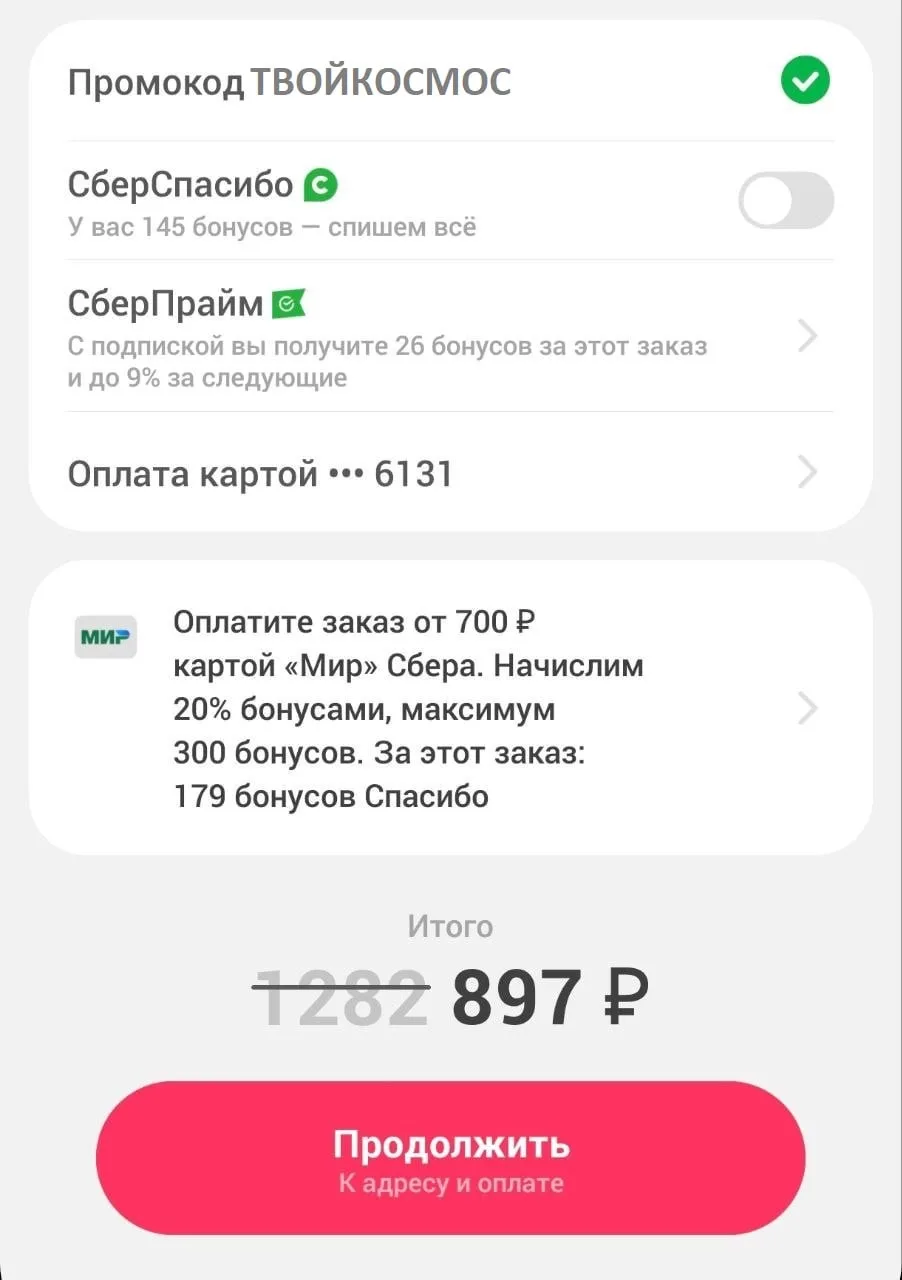Open the СберПрайм subscription details

coord(450,336)
